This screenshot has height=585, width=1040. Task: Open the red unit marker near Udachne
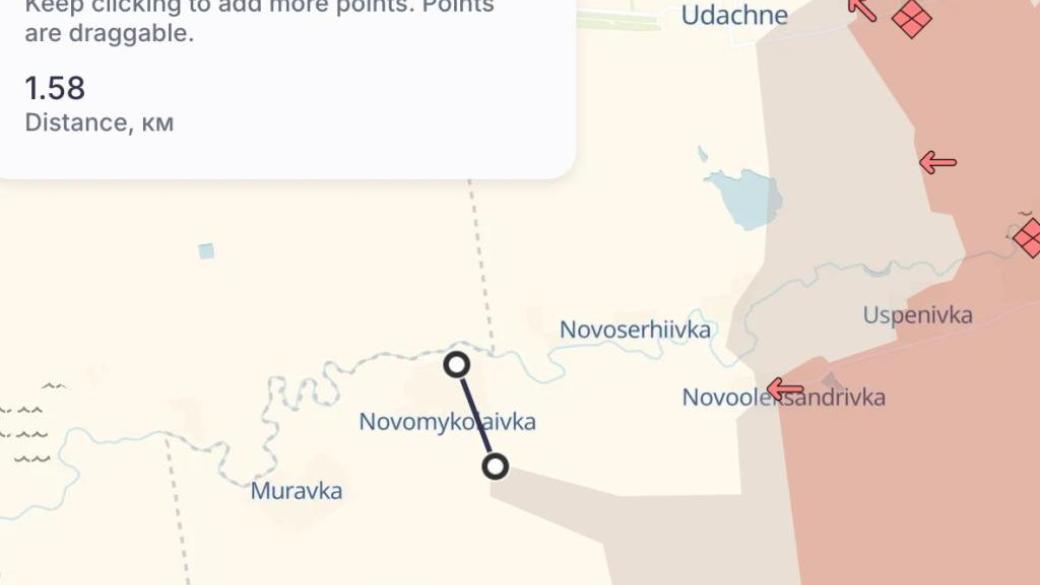coord(911,18)
